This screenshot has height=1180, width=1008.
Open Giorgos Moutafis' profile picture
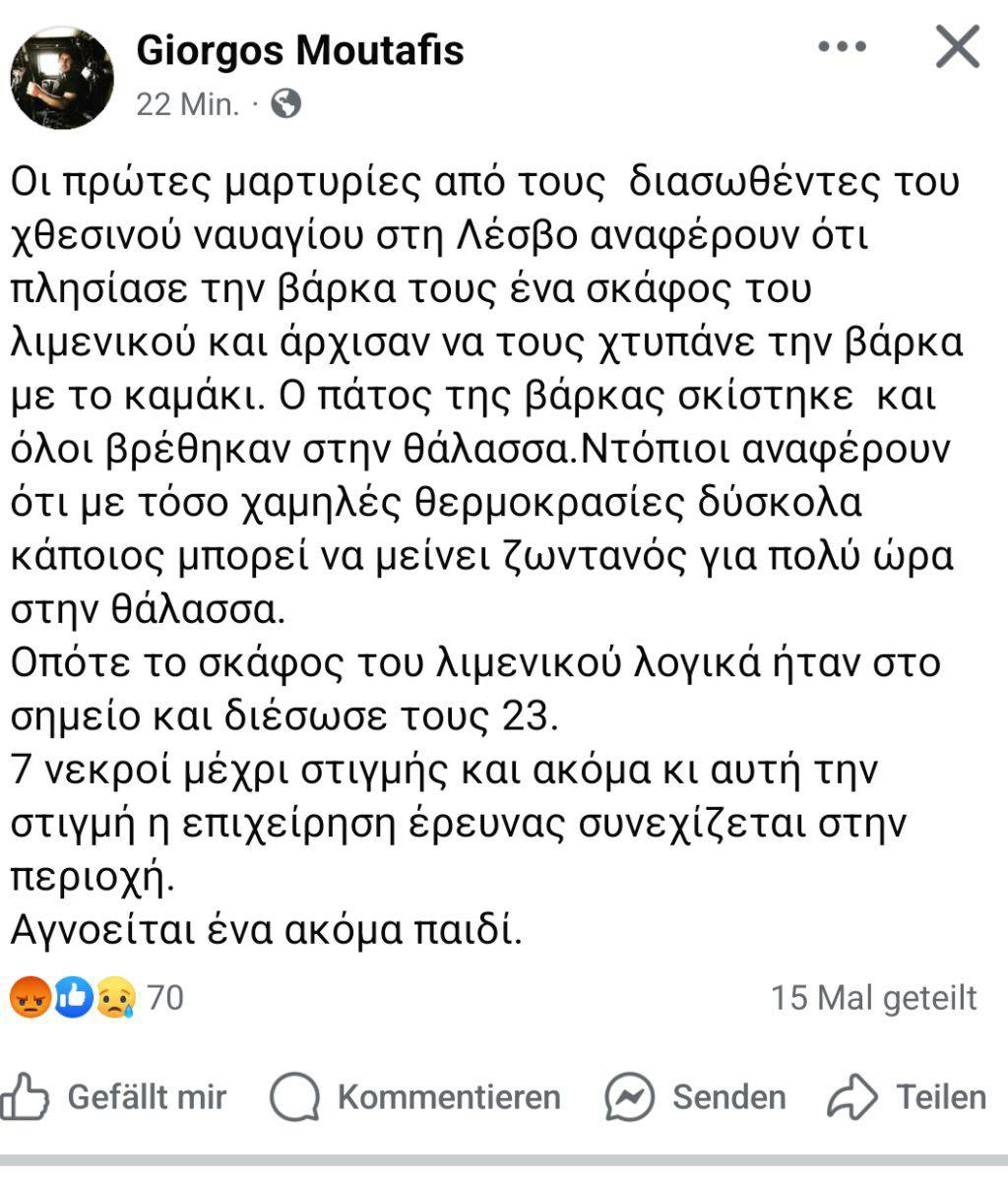(62, 78)
